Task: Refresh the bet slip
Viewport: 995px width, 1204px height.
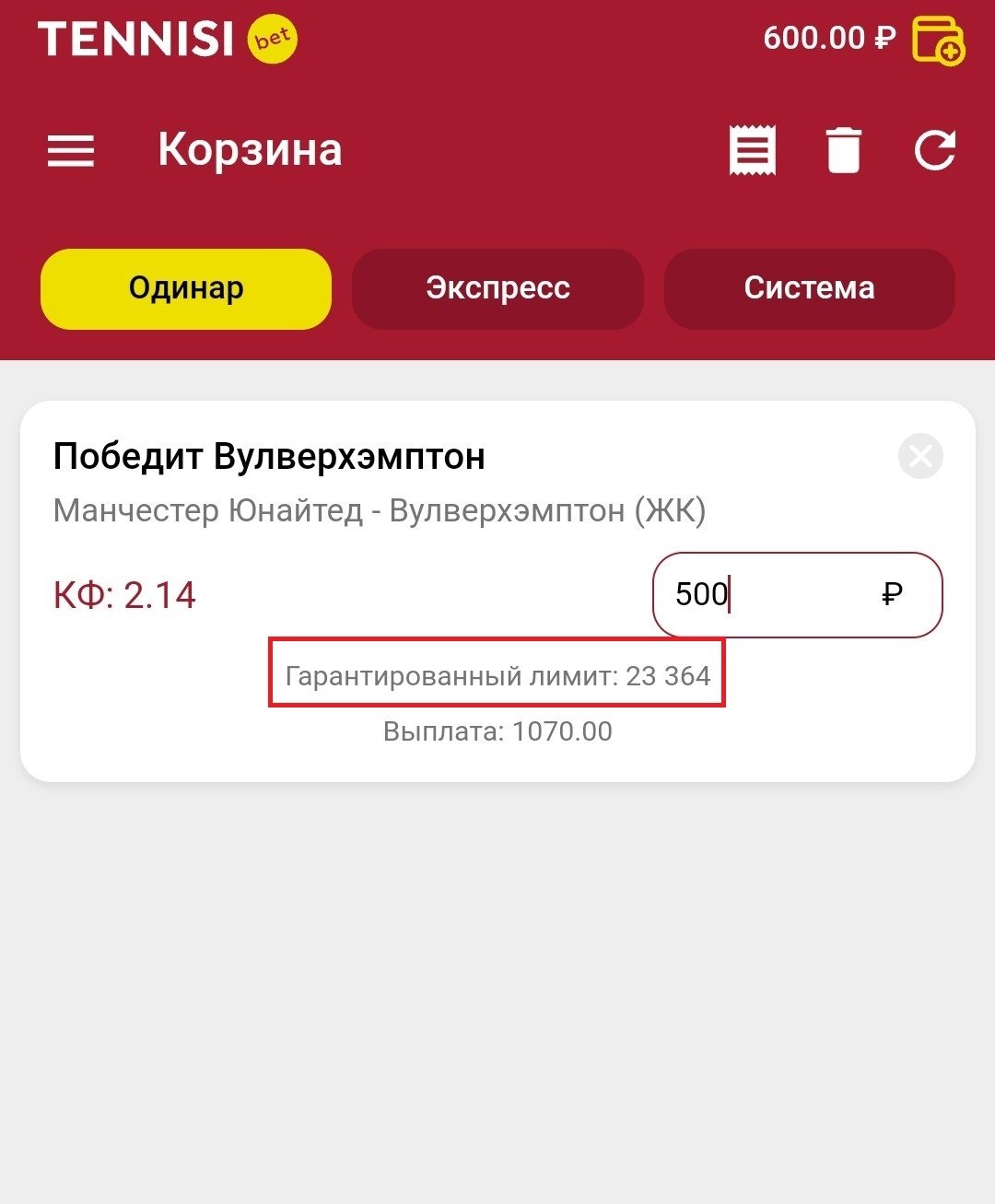Action: pyautogui.click(x=935, y=150)
